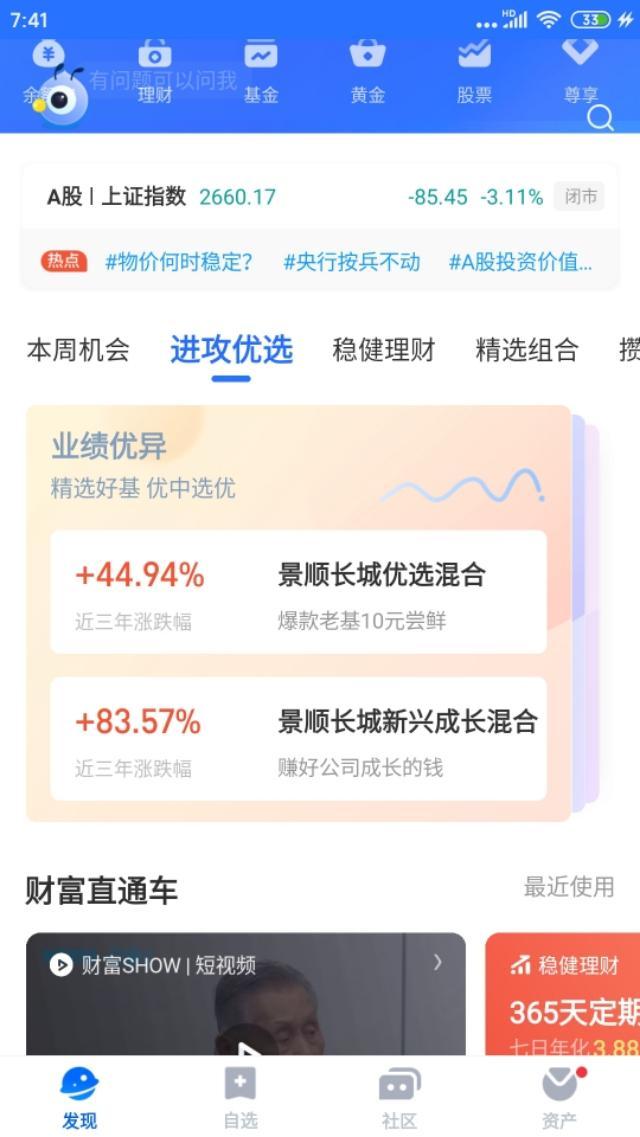Open fund 景顺长城新兴成长混合

[298, 739]
